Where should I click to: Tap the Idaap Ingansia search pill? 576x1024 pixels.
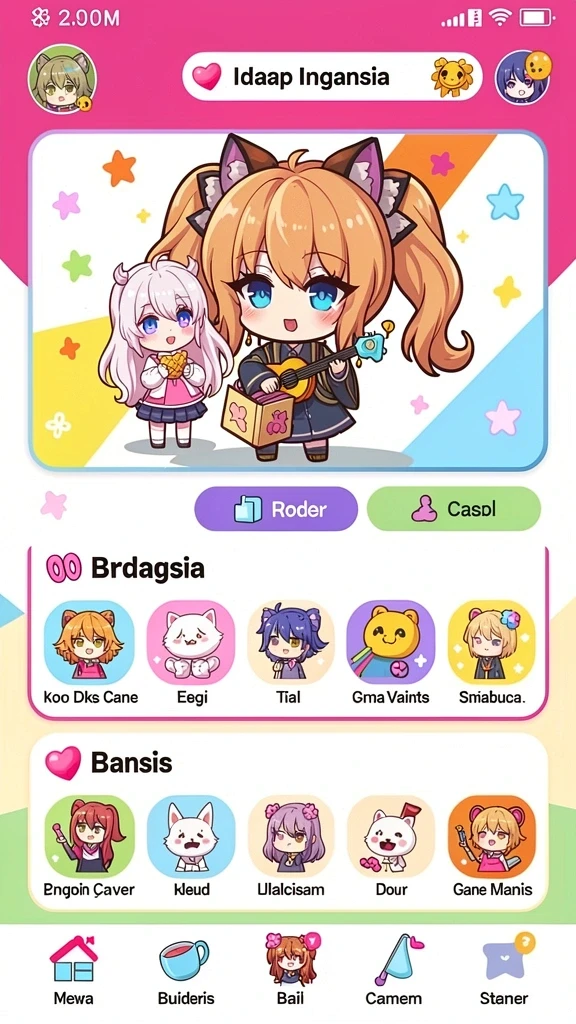pyautogui.click(x=332, y=77)
